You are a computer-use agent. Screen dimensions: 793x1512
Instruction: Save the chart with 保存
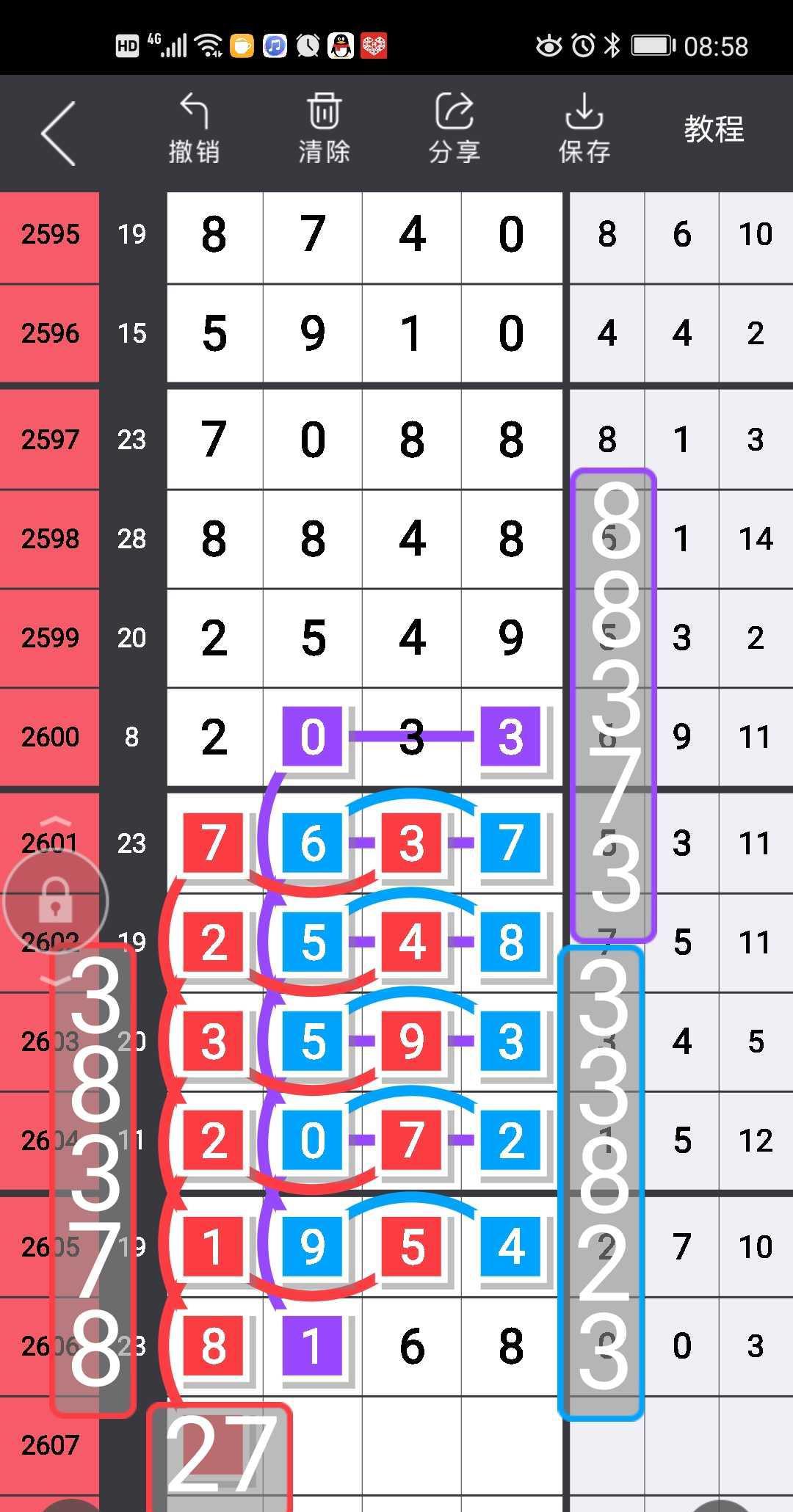coord(584,129)
